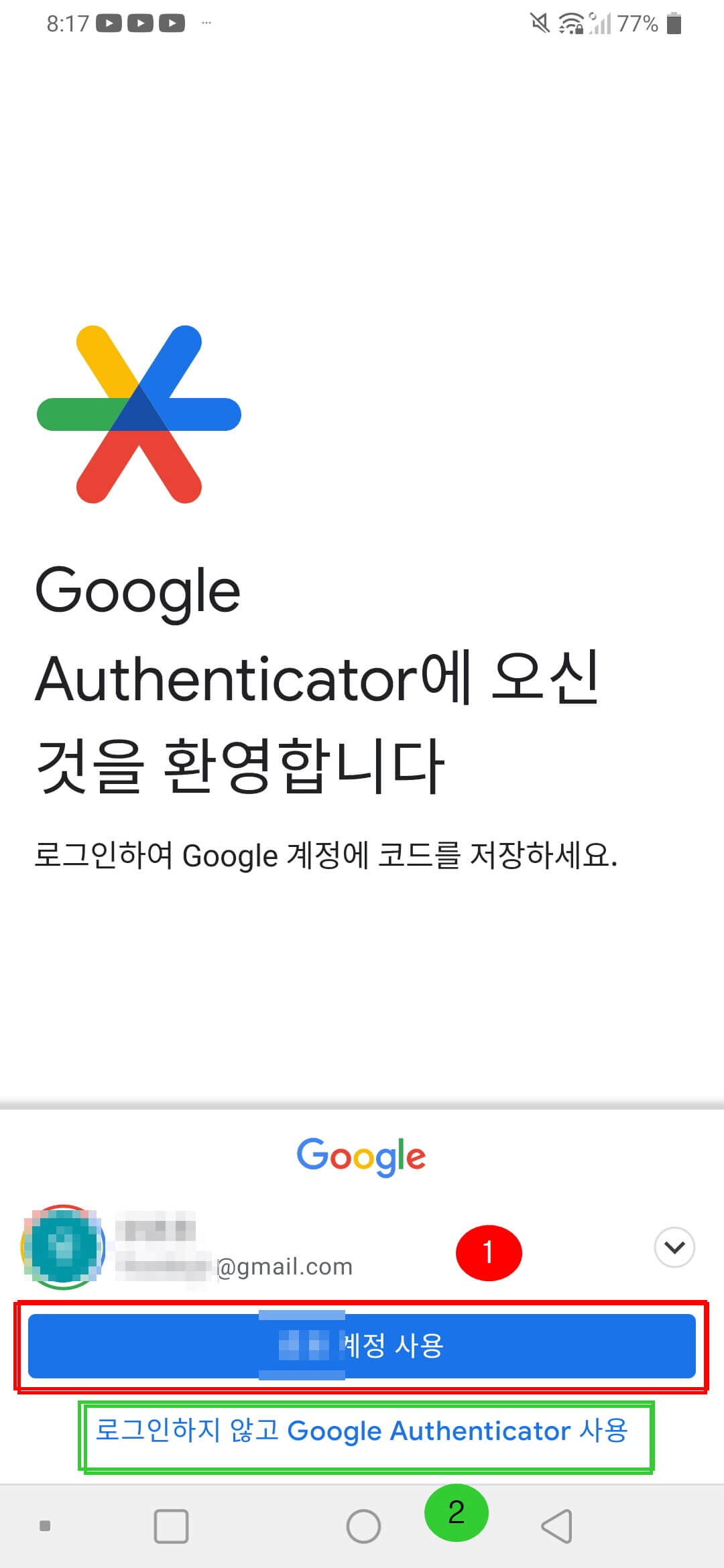
Task: Select the circular account profile avatar
Action: pos(62,1246)
